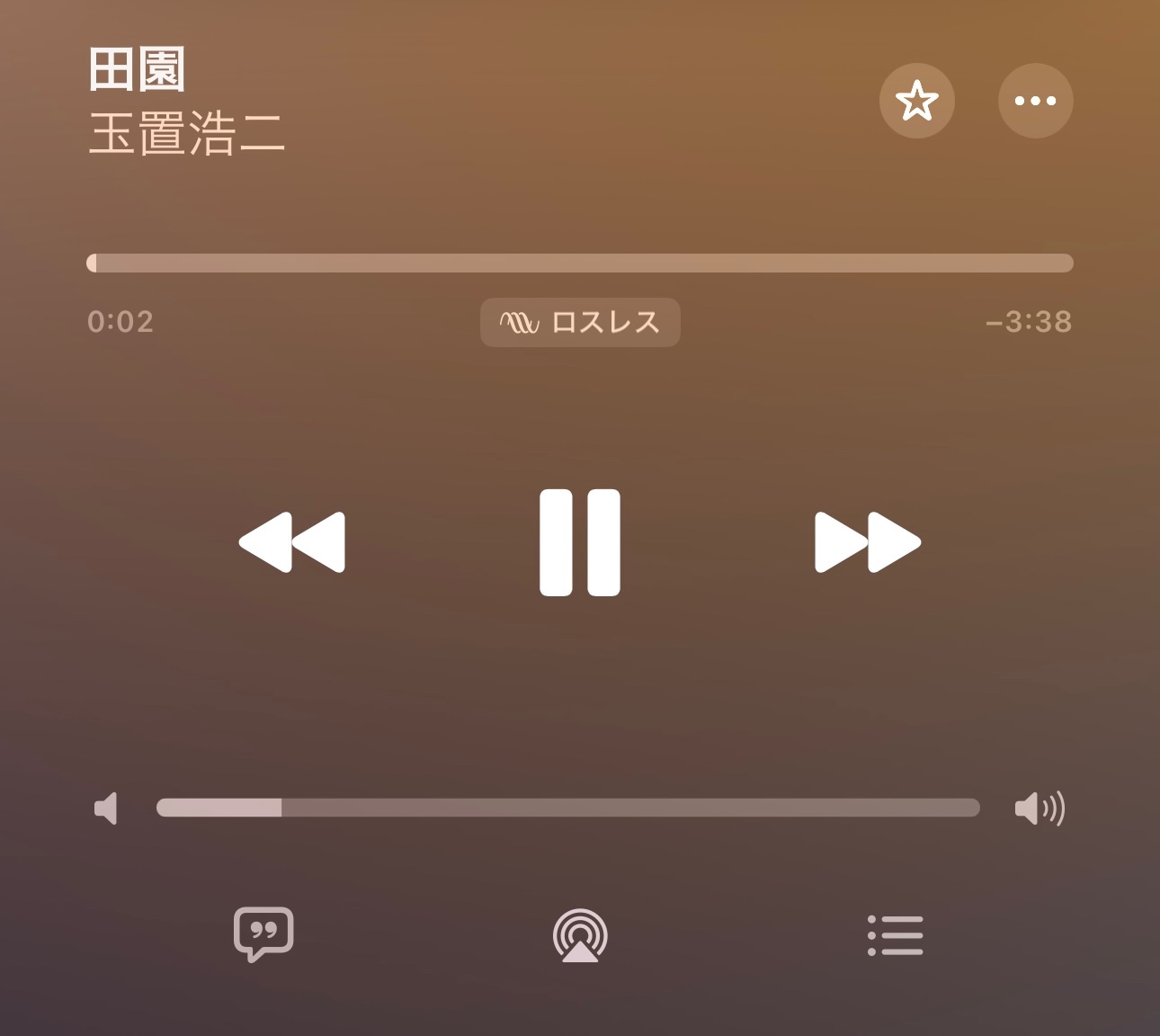Show the song lyrics

point(263,934)
